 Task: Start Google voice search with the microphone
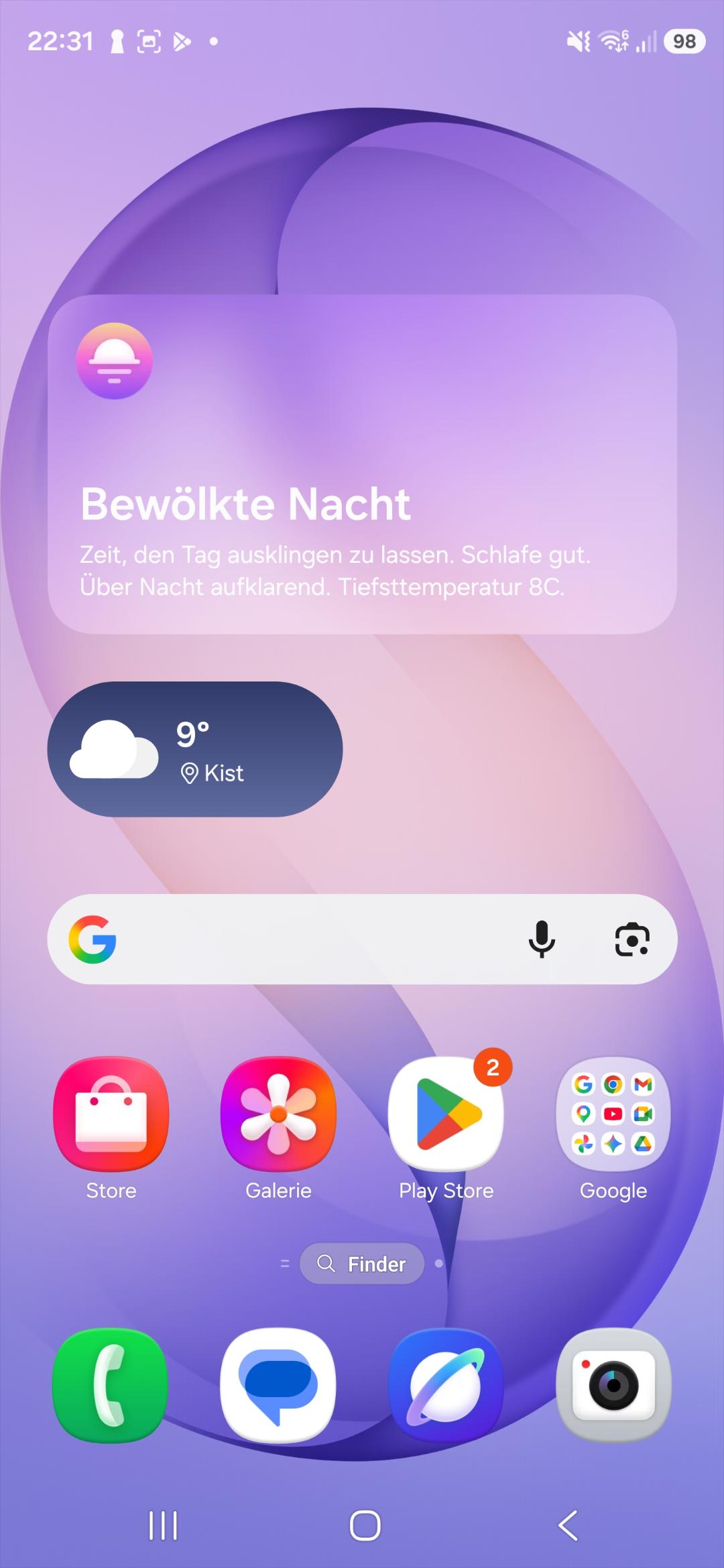pos(542,939)
